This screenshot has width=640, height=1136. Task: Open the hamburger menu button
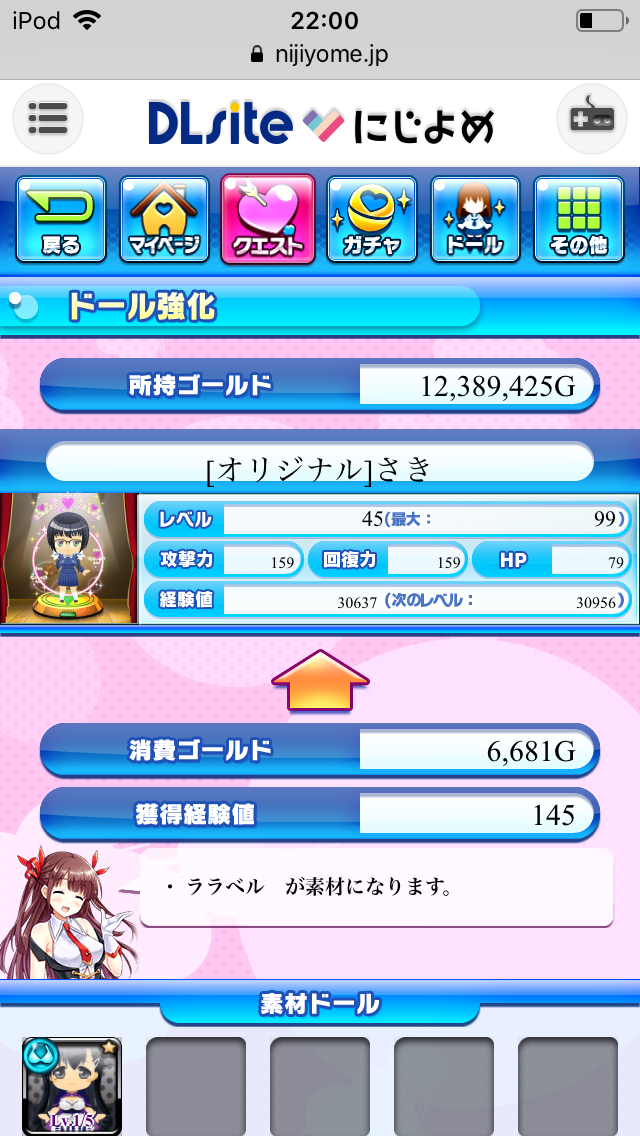pyautogui.click(x=47, y=120)
